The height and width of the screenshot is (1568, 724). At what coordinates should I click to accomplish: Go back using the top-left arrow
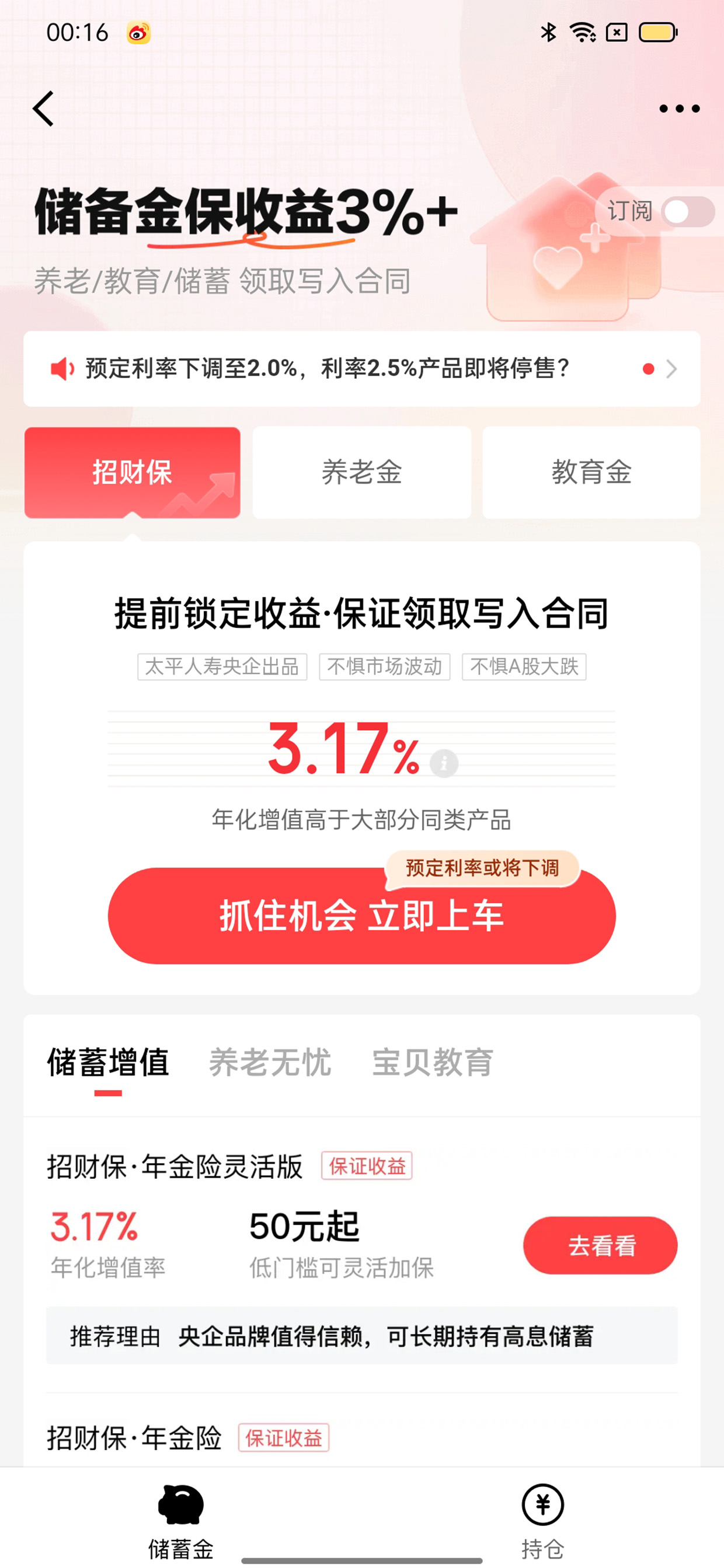pos(44,109)
